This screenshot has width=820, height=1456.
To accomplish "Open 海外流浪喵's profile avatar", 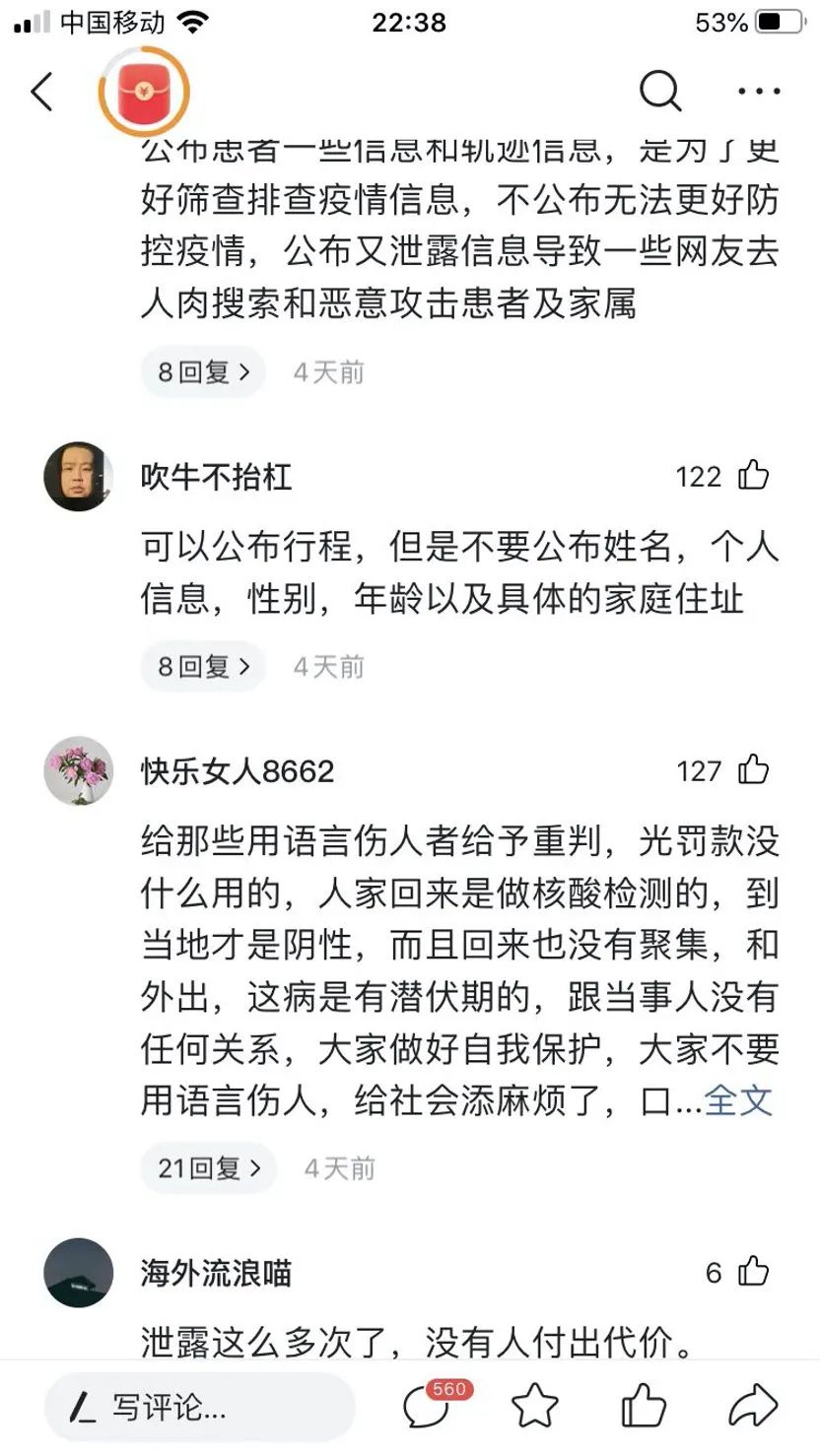I will [x=79, y=1273].
